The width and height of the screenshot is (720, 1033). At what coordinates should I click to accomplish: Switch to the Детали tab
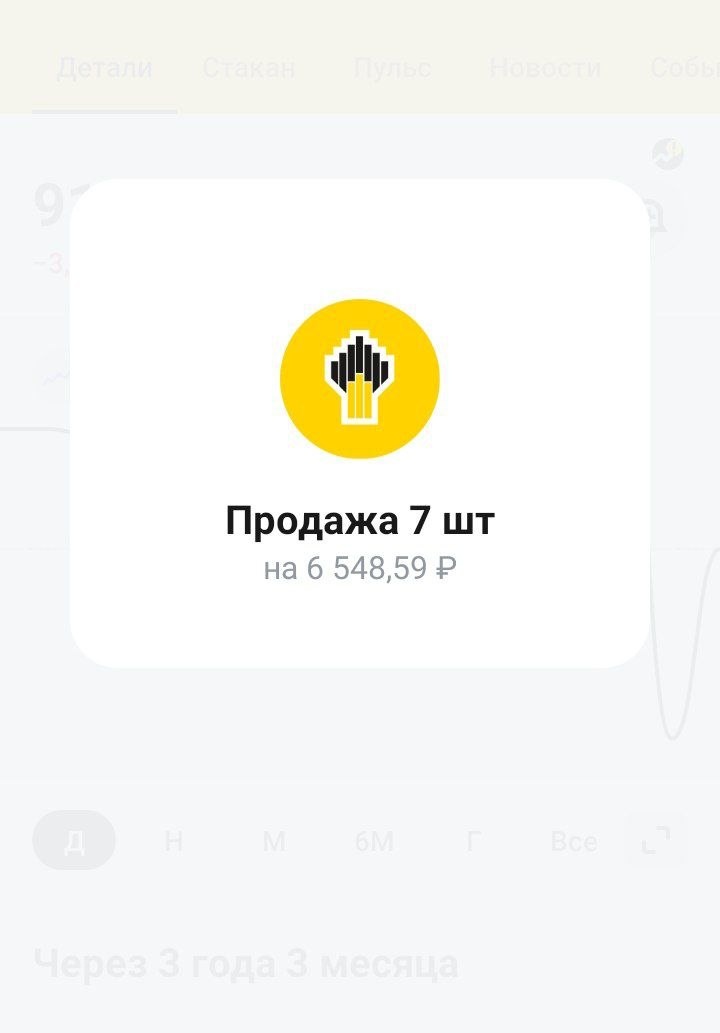click(105, 68)
